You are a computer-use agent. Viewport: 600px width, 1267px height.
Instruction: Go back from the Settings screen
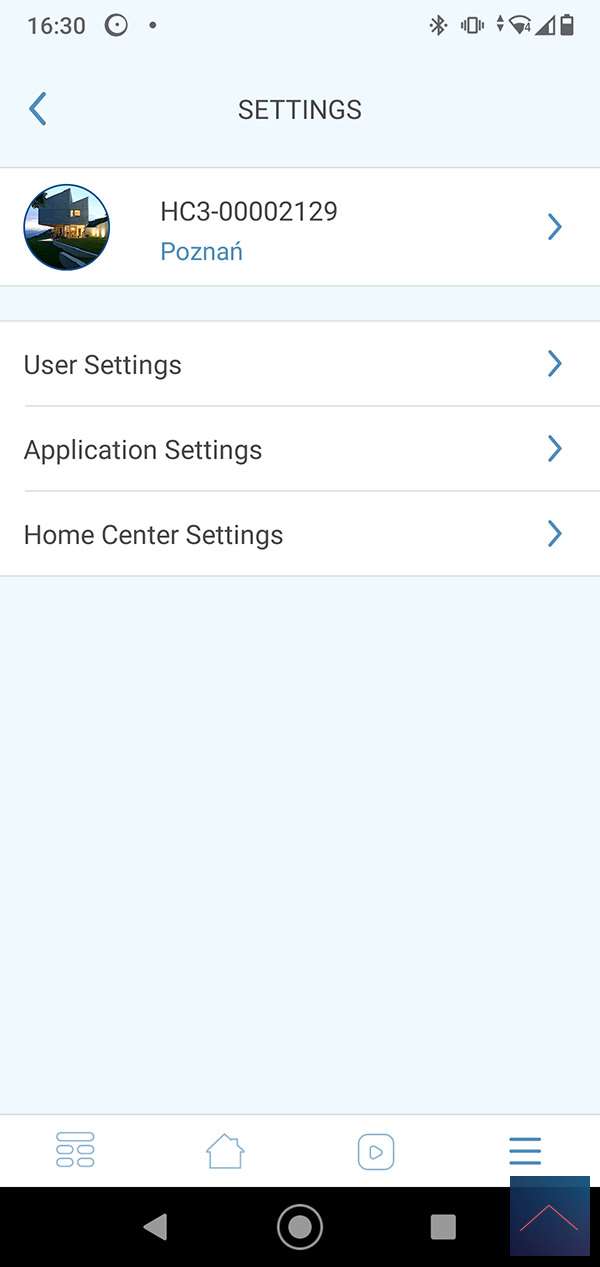tap(38, 109)
